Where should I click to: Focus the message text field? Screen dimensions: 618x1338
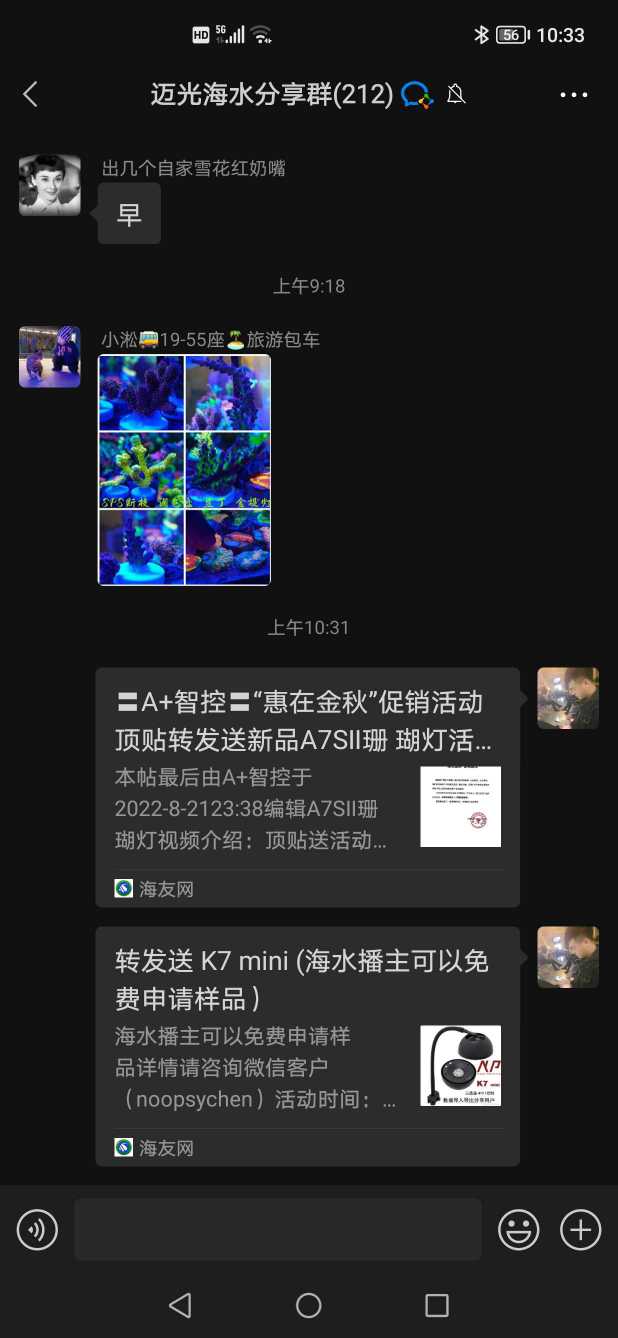coord(278,1229)
